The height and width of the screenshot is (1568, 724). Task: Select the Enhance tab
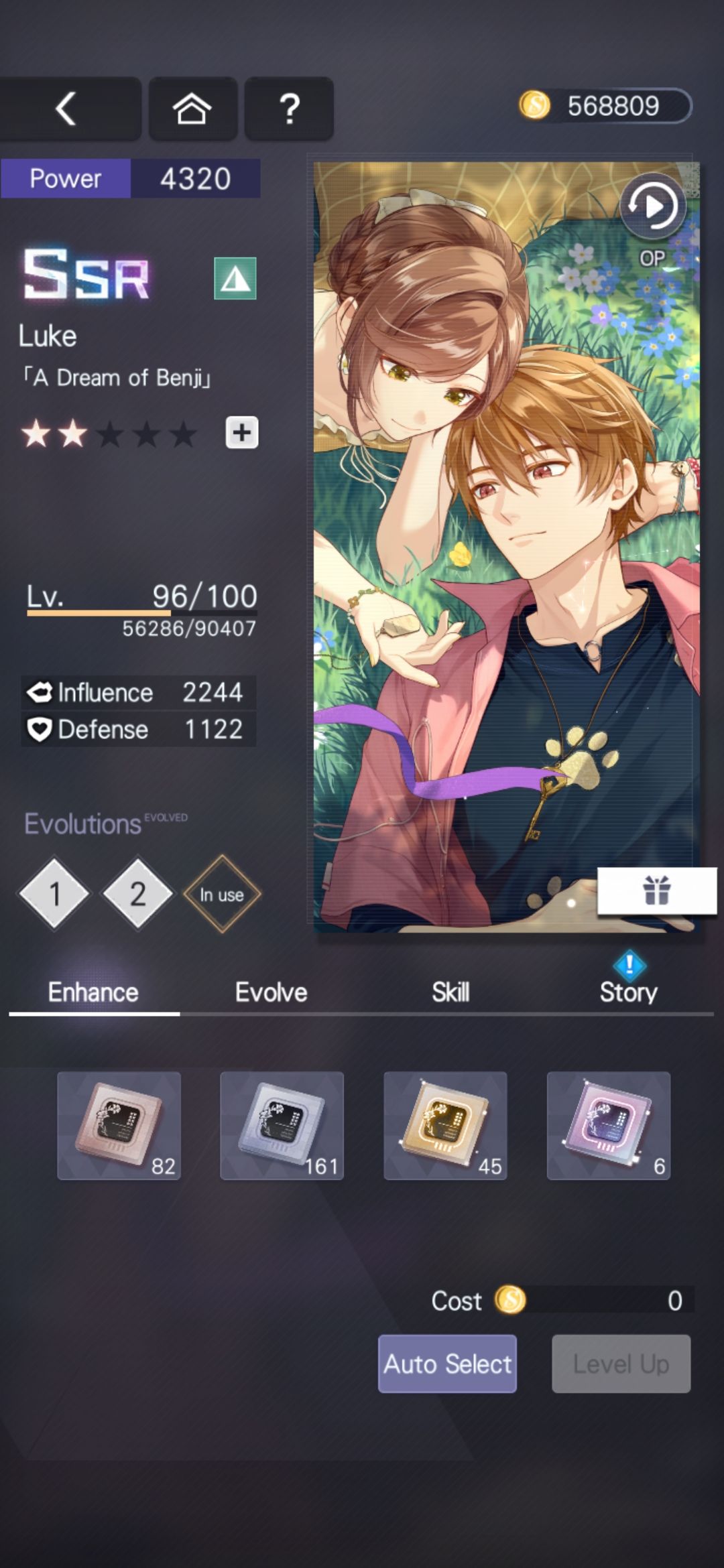pyautogui.click(x=93, y=992)
